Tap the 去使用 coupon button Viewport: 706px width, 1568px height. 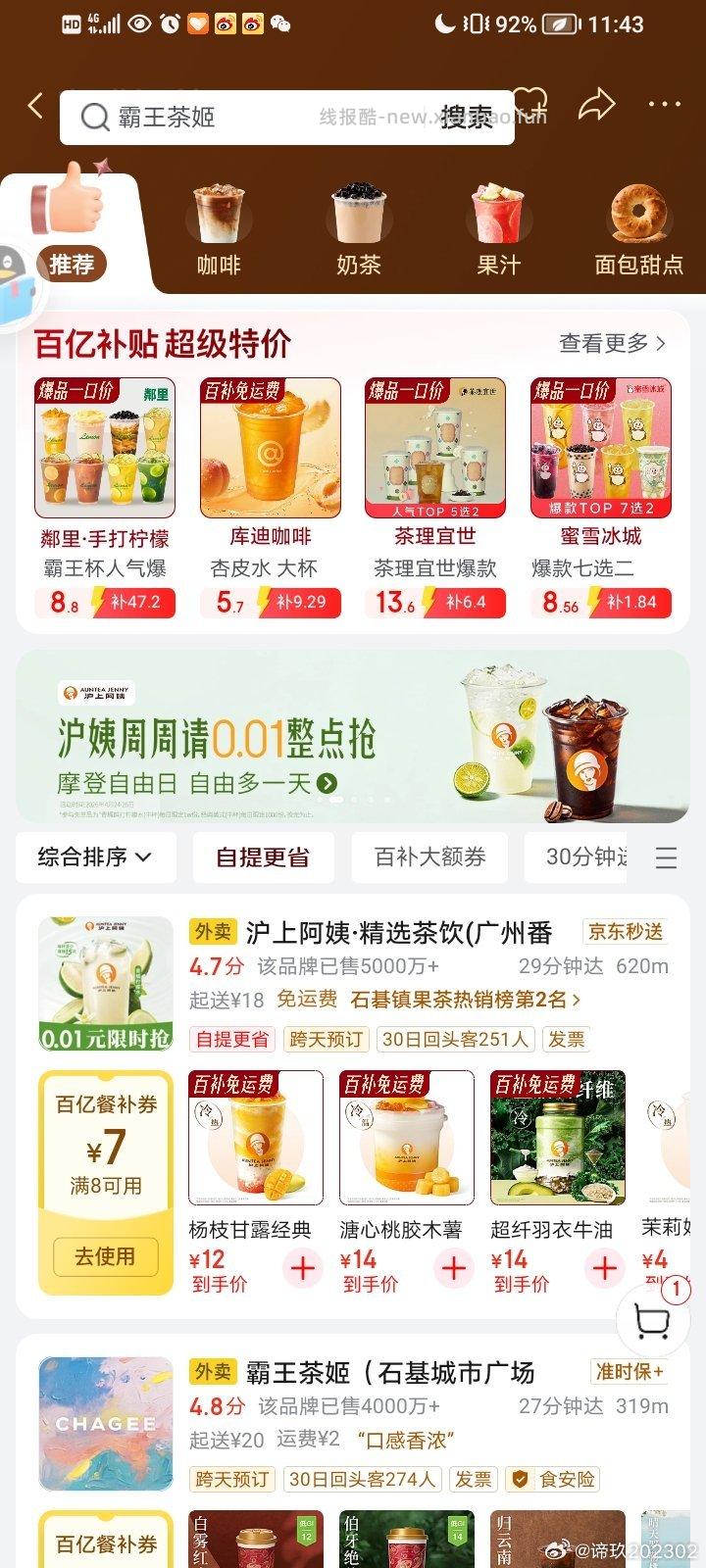point(105,1257)
